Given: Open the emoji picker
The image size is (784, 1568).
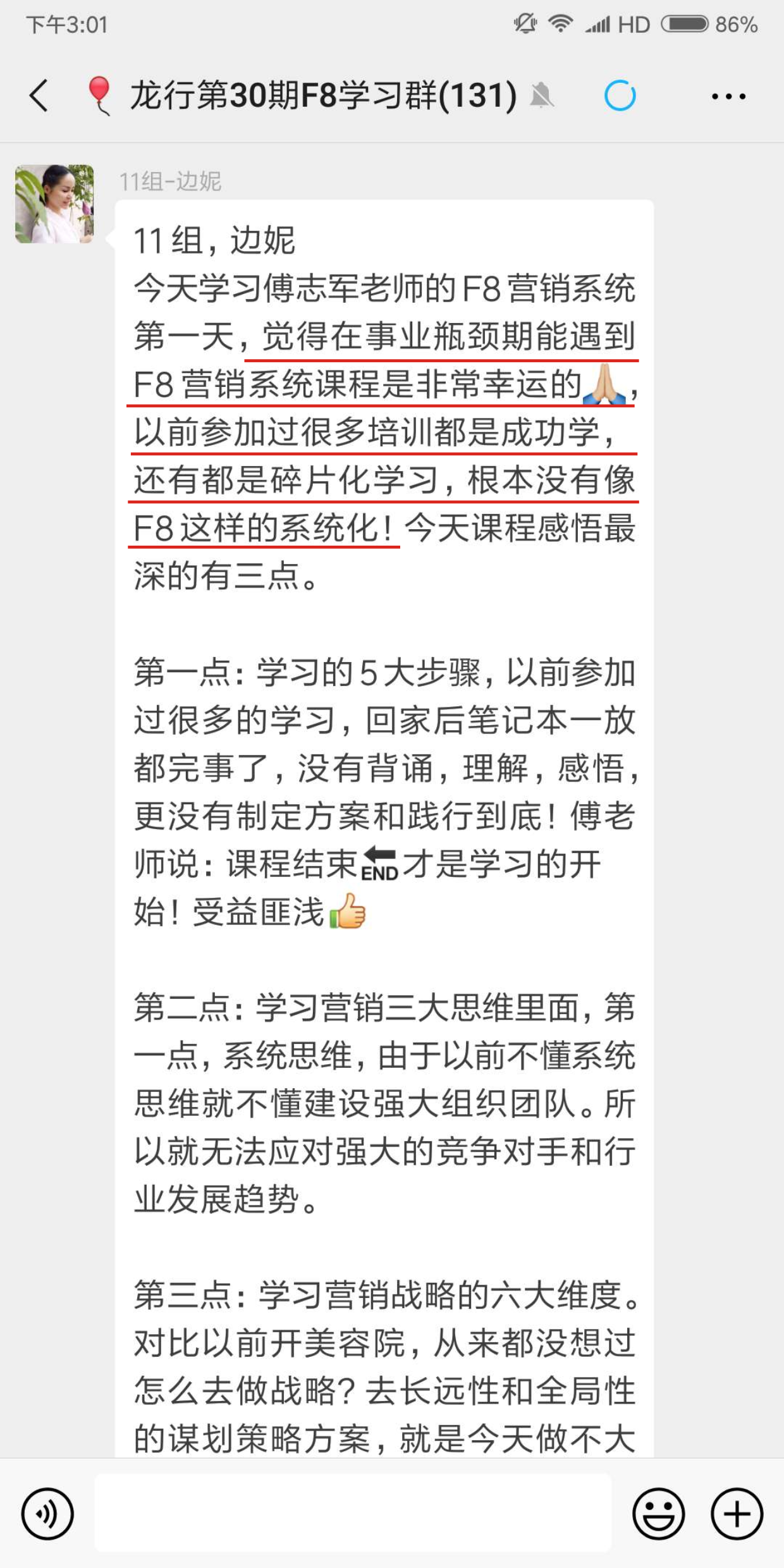Looking at the screenshot, I should (x=658, y=1514).
